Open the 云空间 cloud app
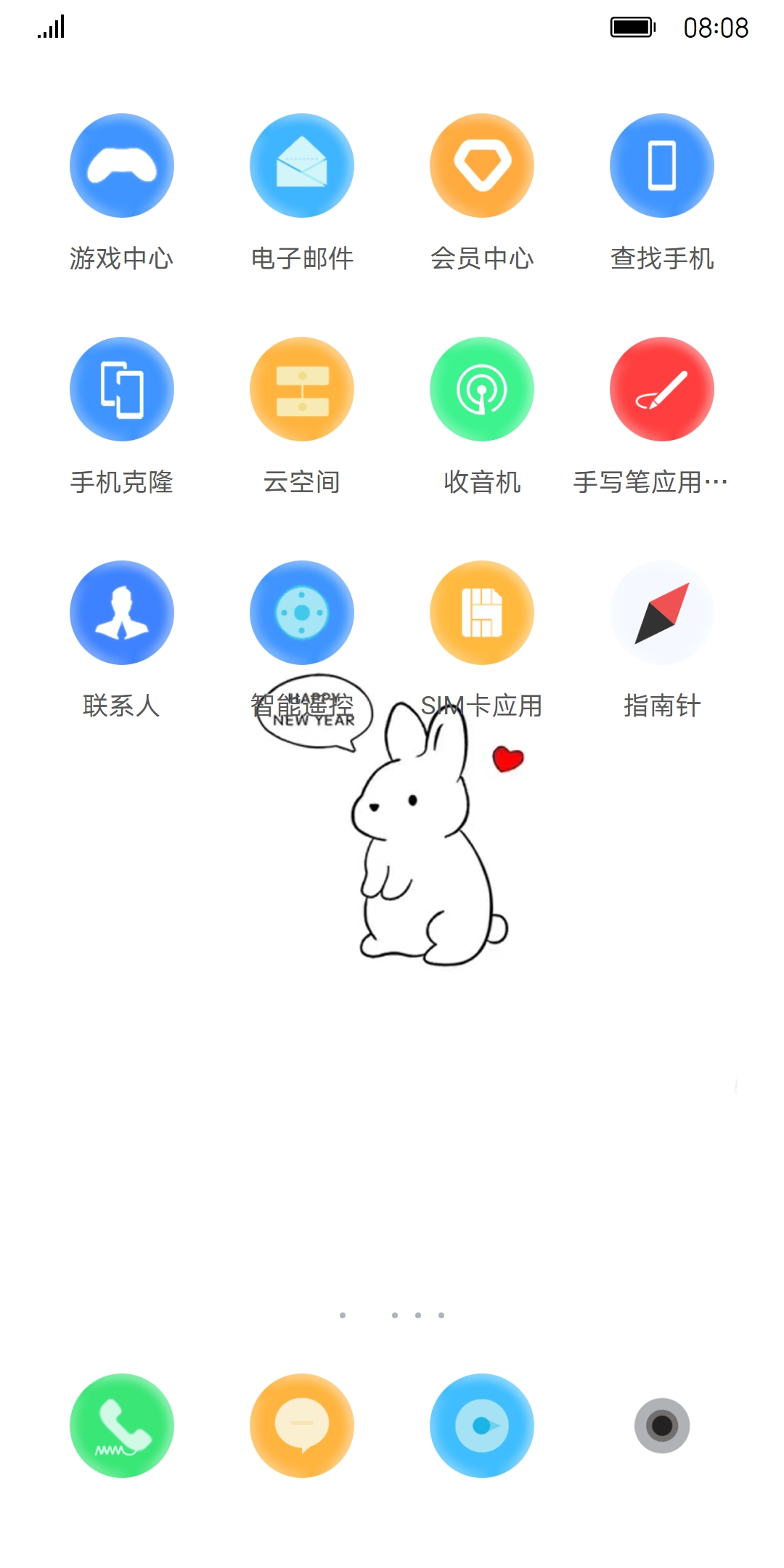The height and width of the screenshot is (1568, 784). pyautogui.click(x=301, y=389)
